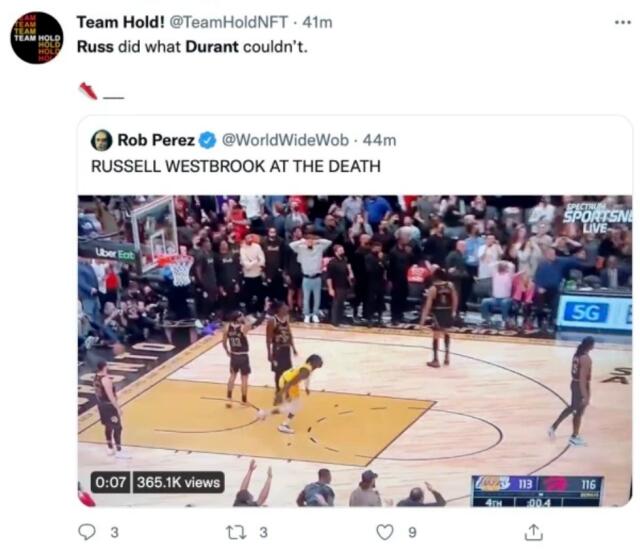The height and width of the screenshot is (550, 640).
Task: Play the Russell Westbrook video
Action: [354, 350]
